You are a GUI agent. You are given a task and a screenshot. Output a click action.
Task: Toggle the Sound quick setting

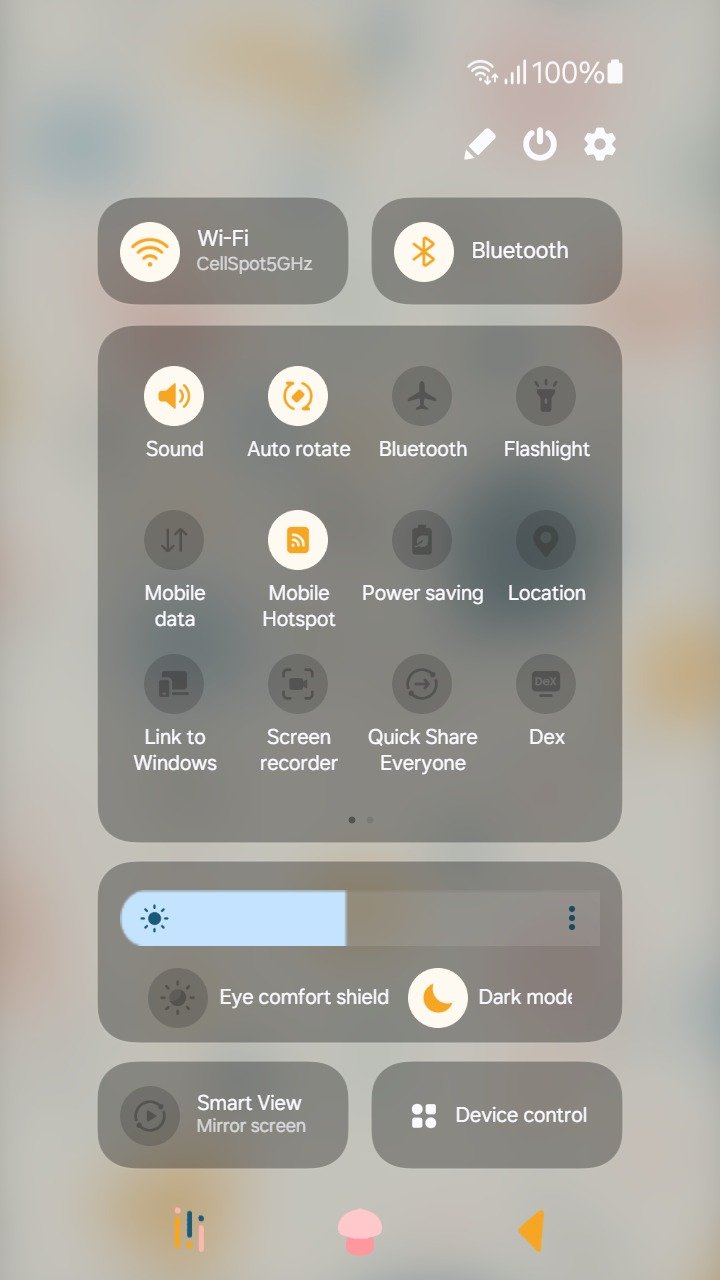pos(174,396)
